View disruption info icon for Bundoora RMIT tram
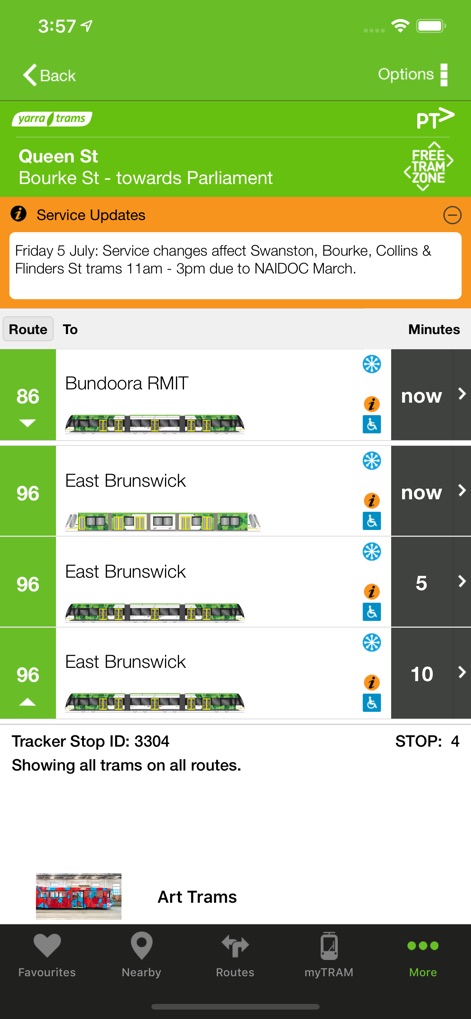This screenshot has width=471, height=1019. [x=372, y=404]
